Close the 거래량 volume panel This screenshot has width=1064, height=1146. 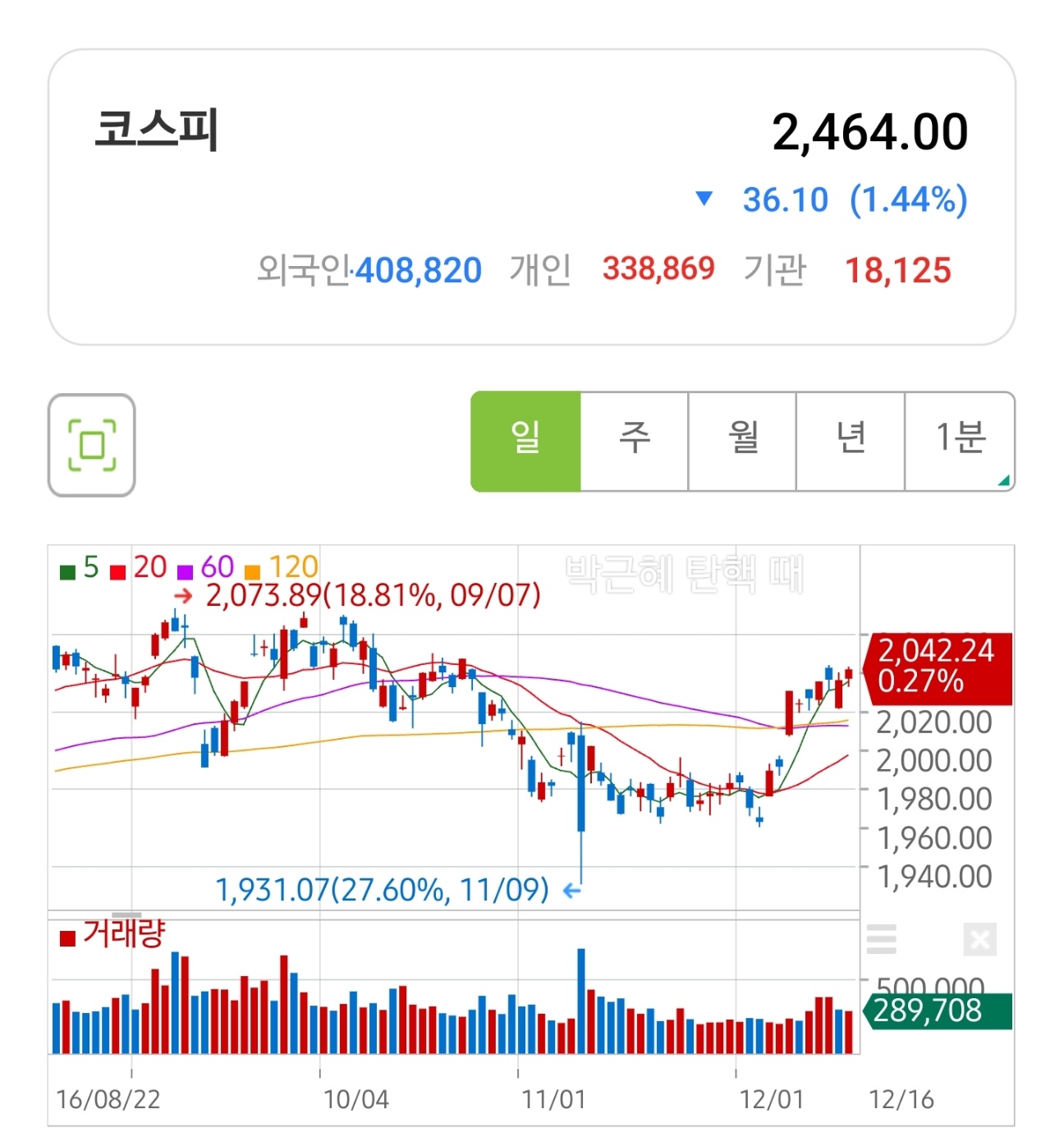click(980, 939)
